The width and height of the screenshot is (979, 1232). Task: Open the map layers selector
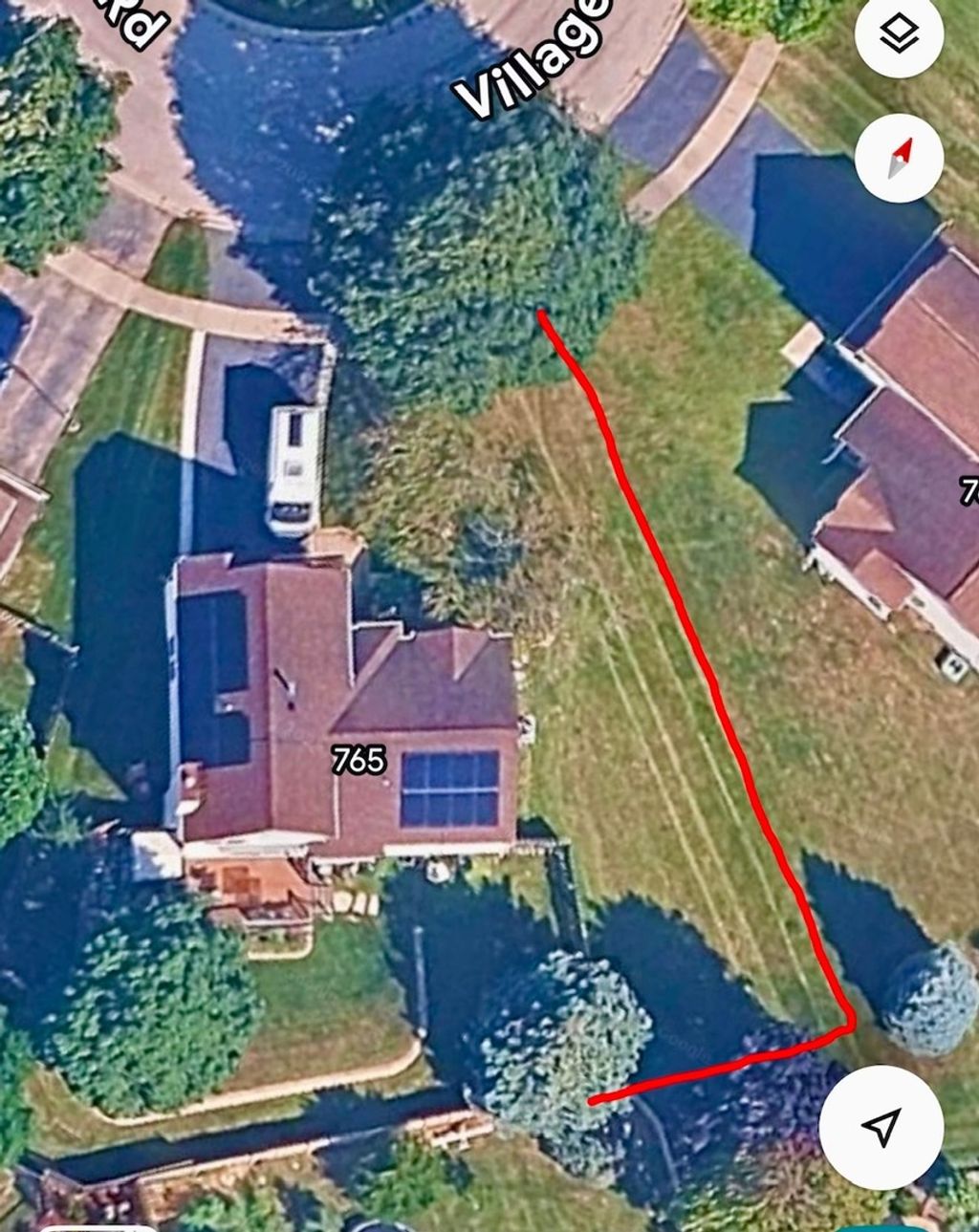(x=899, y=36)
